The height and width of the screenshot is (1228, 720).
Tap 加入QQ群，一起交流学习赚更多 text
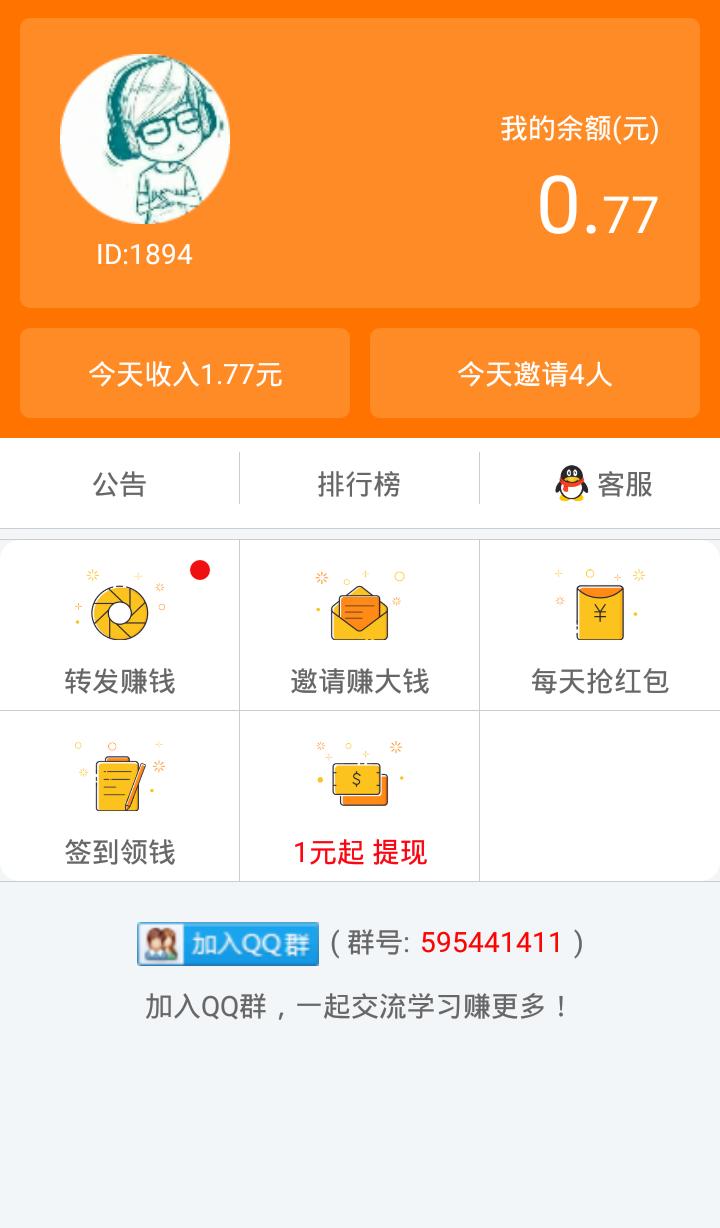[x=359, y=1008]
